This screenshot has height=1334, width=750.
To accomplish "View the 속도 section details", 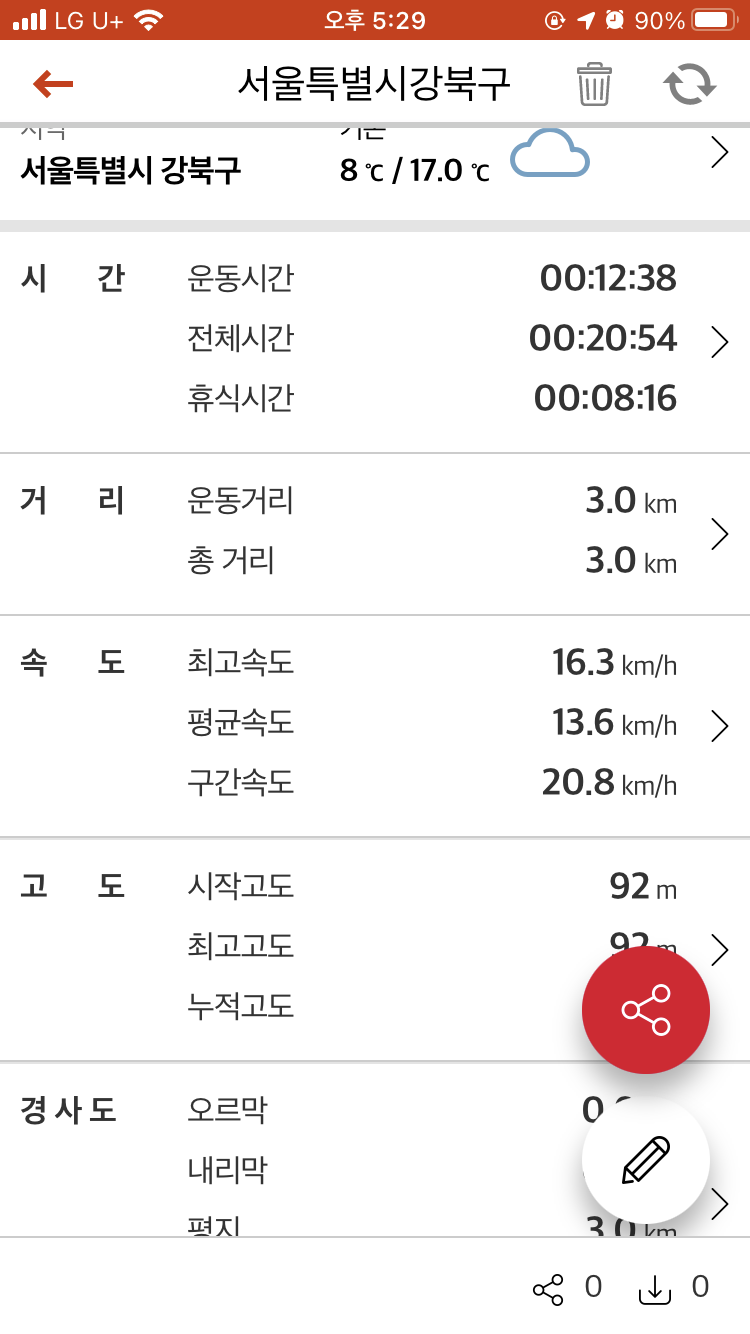I will pyautogui.click(x=719, y=726).
